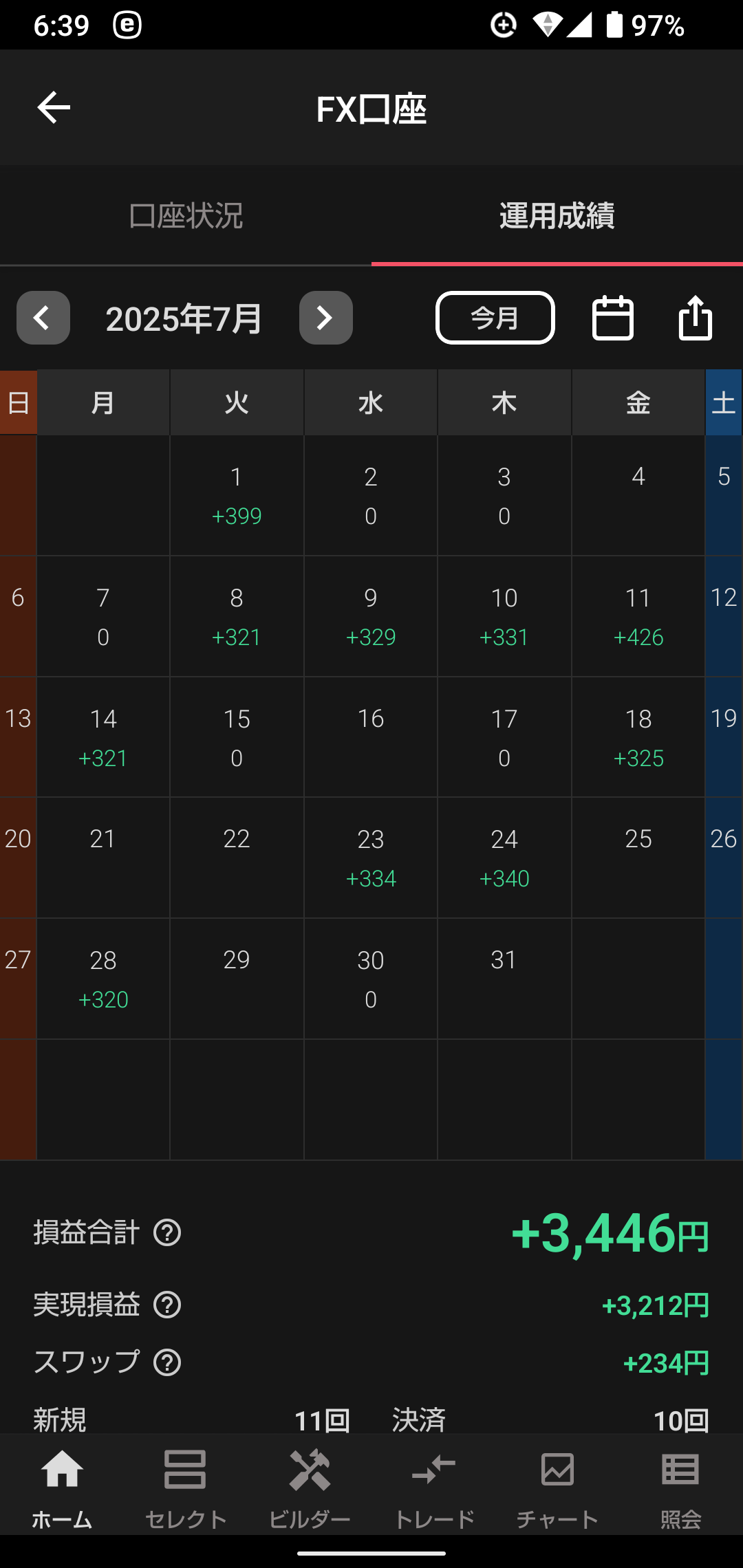Open July 11 with +426
Image resolution: width=743 pixels, height=1568 pixels.
tap(638, 616)
